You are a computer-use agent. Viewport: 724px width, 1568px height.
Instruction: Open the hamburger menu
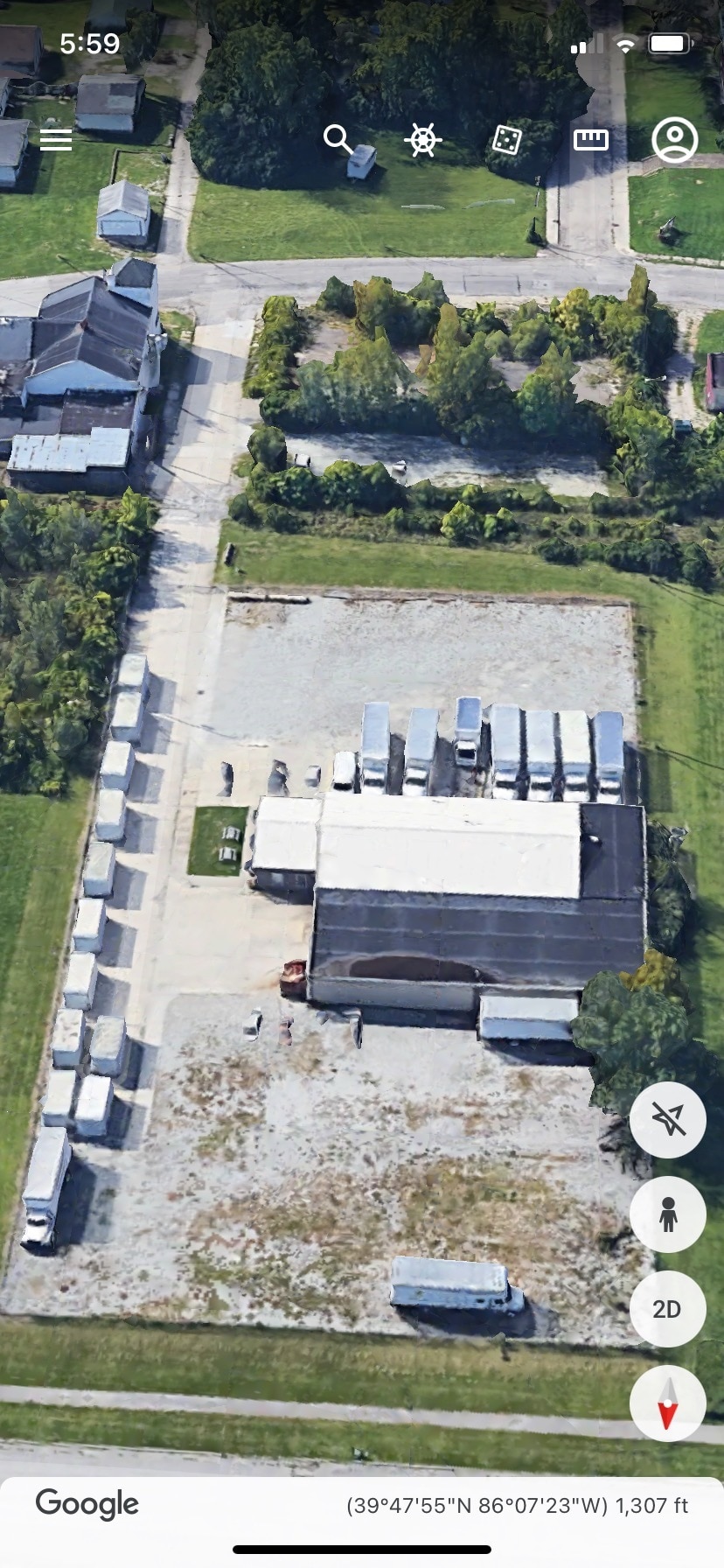[56, 140]
